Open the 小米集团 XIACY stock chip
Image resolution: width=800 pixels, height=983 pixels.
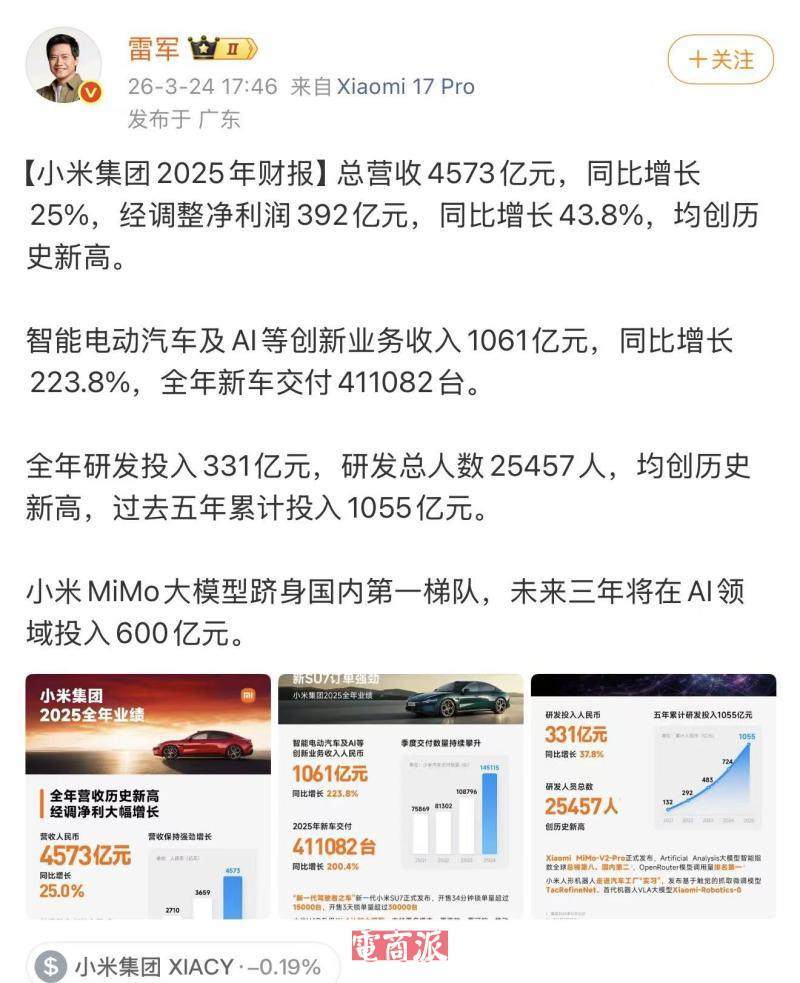click(x=180, y=966)
